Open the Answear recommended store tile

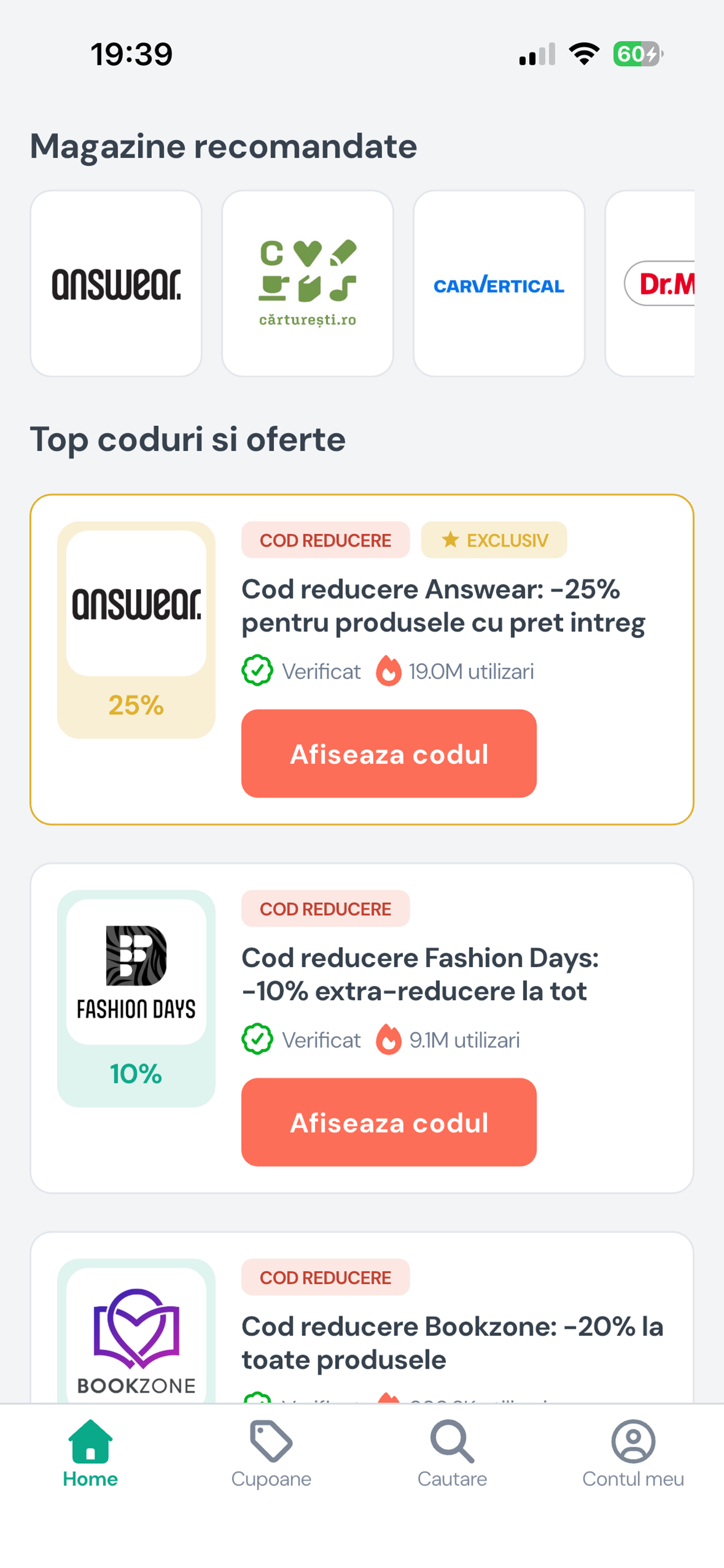(115, 283)
